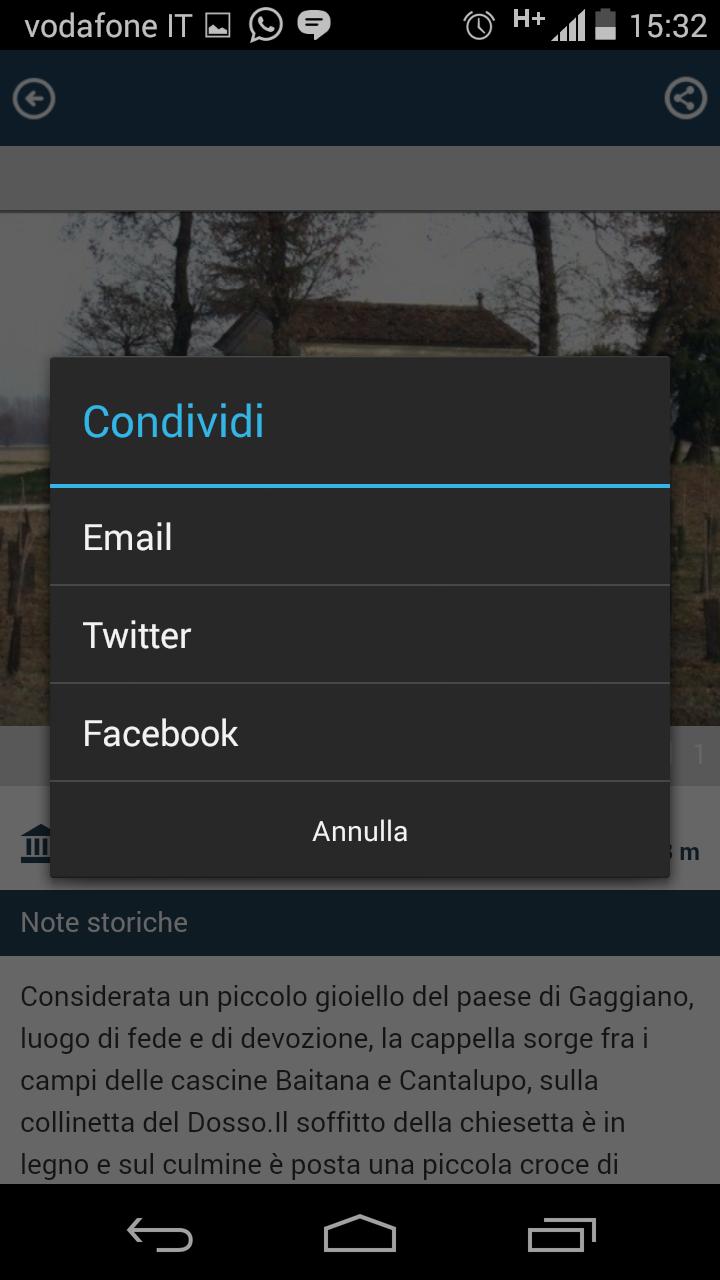Go to the home screen
Viewport: 720px width, 1280px height.
tap(360, 1235)
